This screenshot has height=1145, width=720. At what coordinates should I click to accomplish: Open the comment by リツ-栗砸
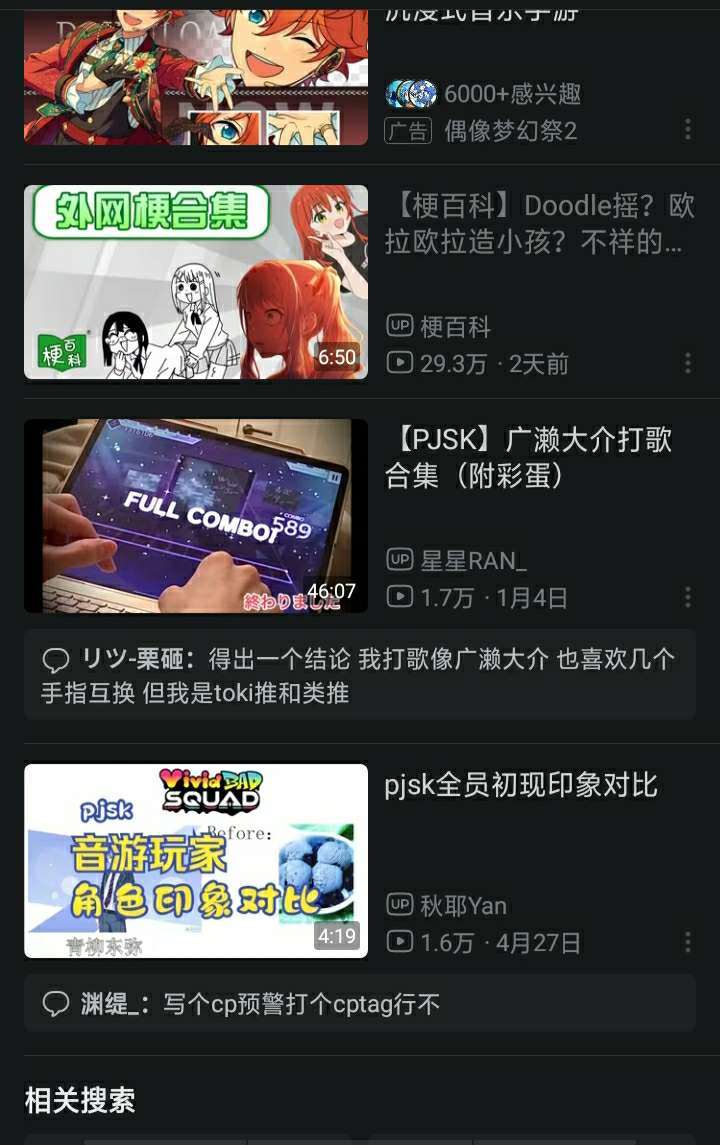[360, 675]
